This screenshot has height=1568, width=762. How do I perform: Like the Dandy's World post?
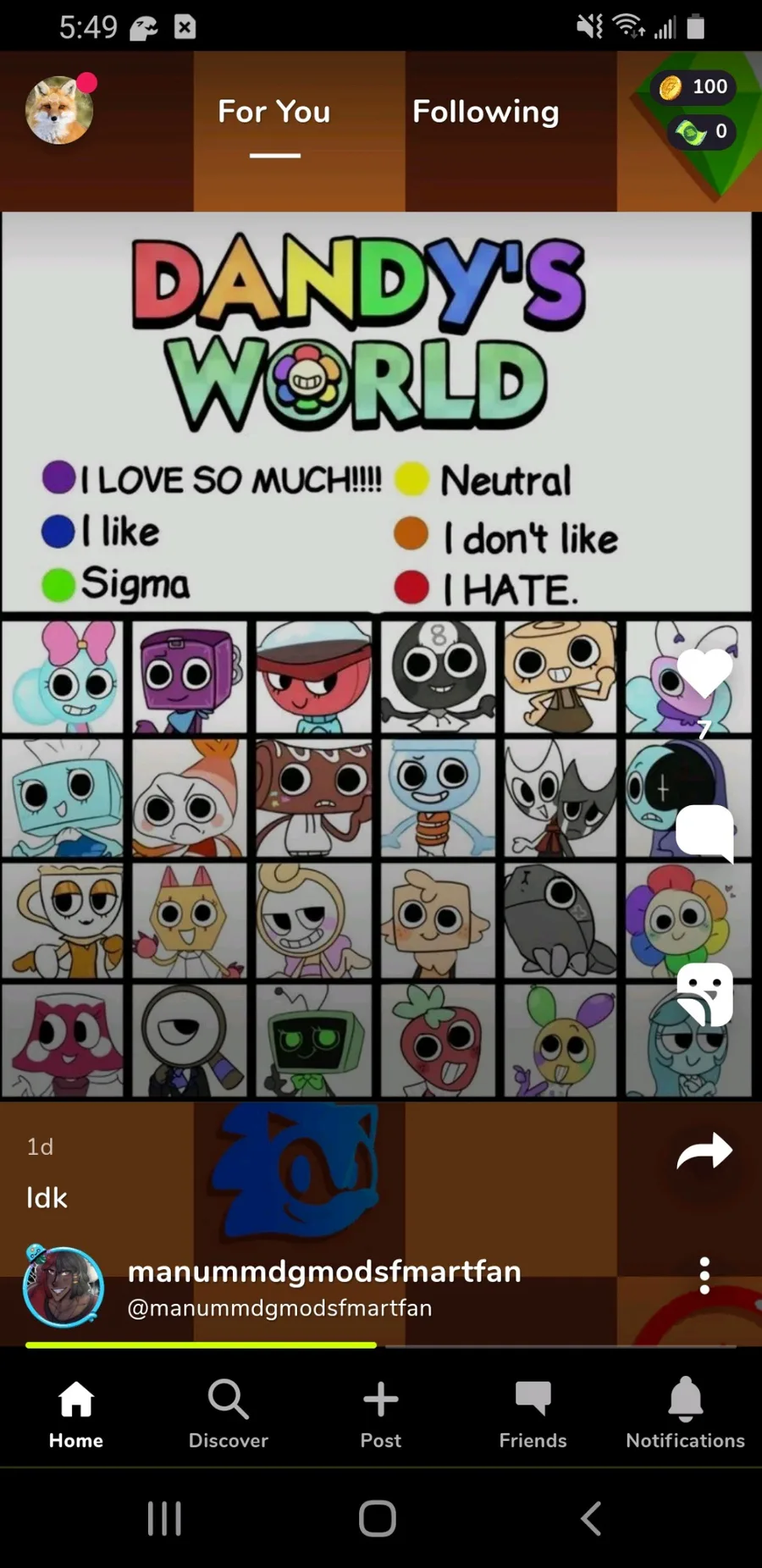click(x=704, y=675)
